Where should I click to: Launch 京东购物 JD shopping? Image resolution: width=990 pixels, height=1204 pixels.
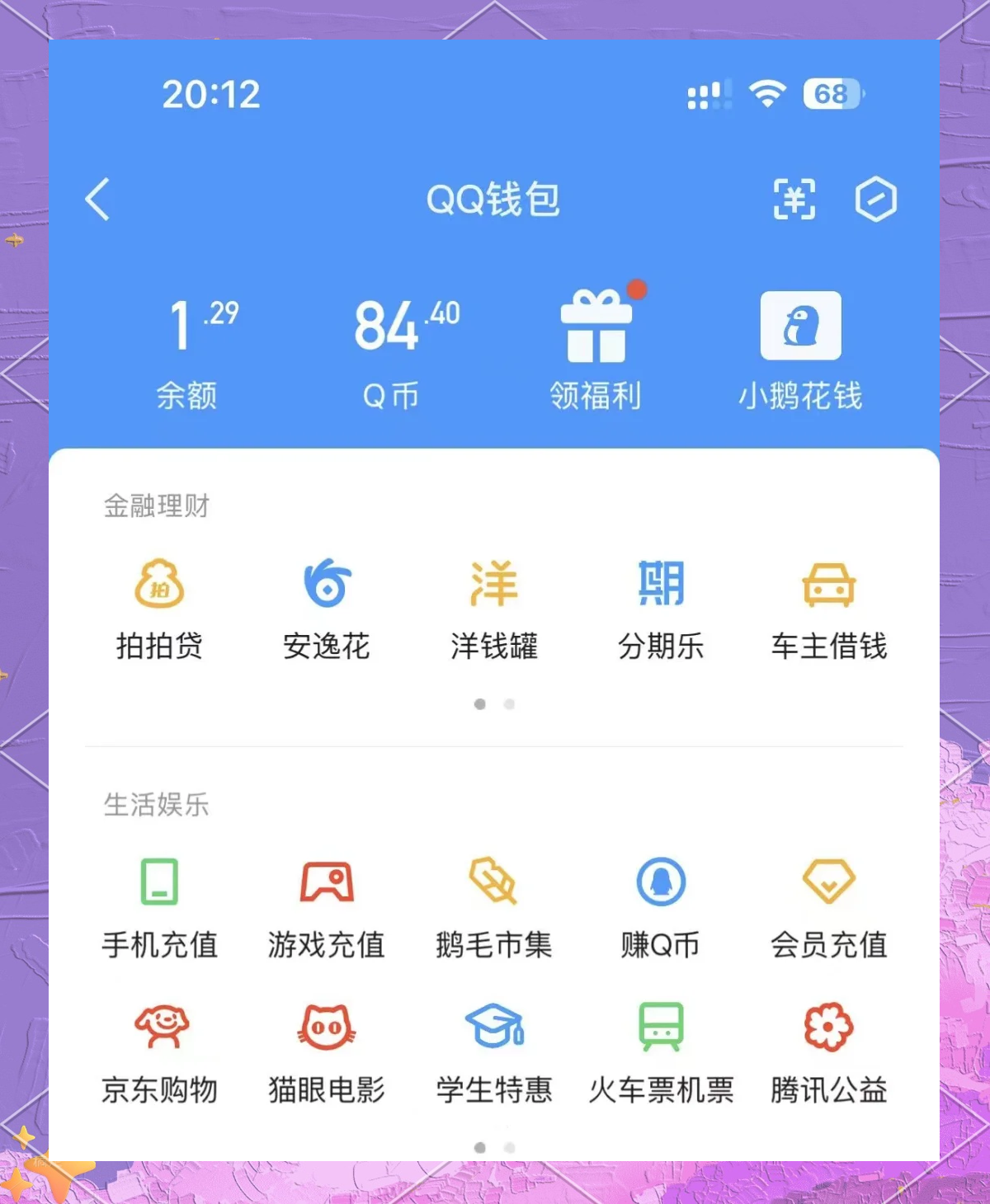(160, 1051)
